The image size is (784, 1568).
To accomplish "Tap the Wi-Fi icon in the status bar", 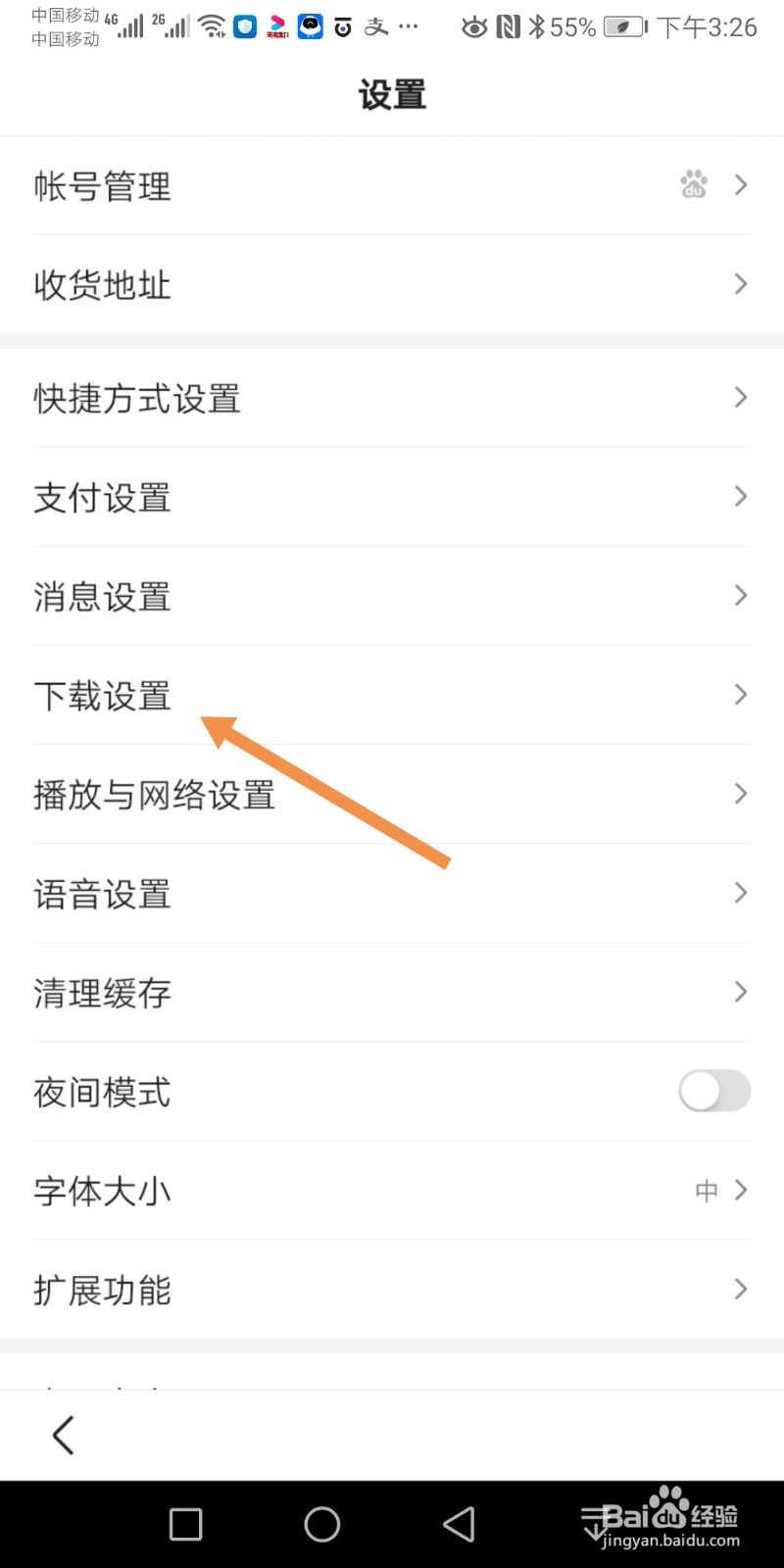I will coord(214,26).
